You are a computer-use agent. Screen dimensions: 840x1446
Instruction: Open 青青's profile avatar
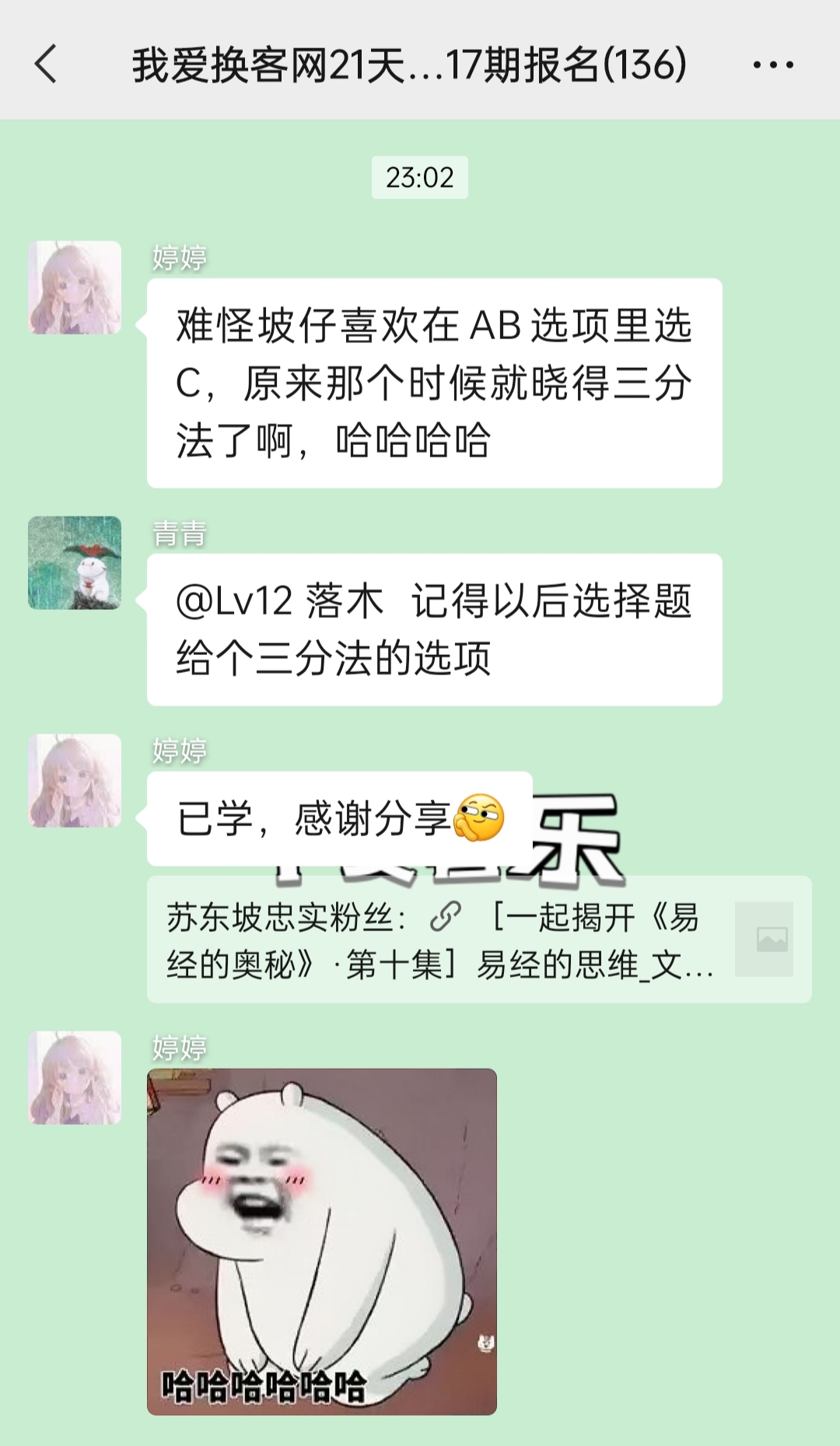coord(75,562)
